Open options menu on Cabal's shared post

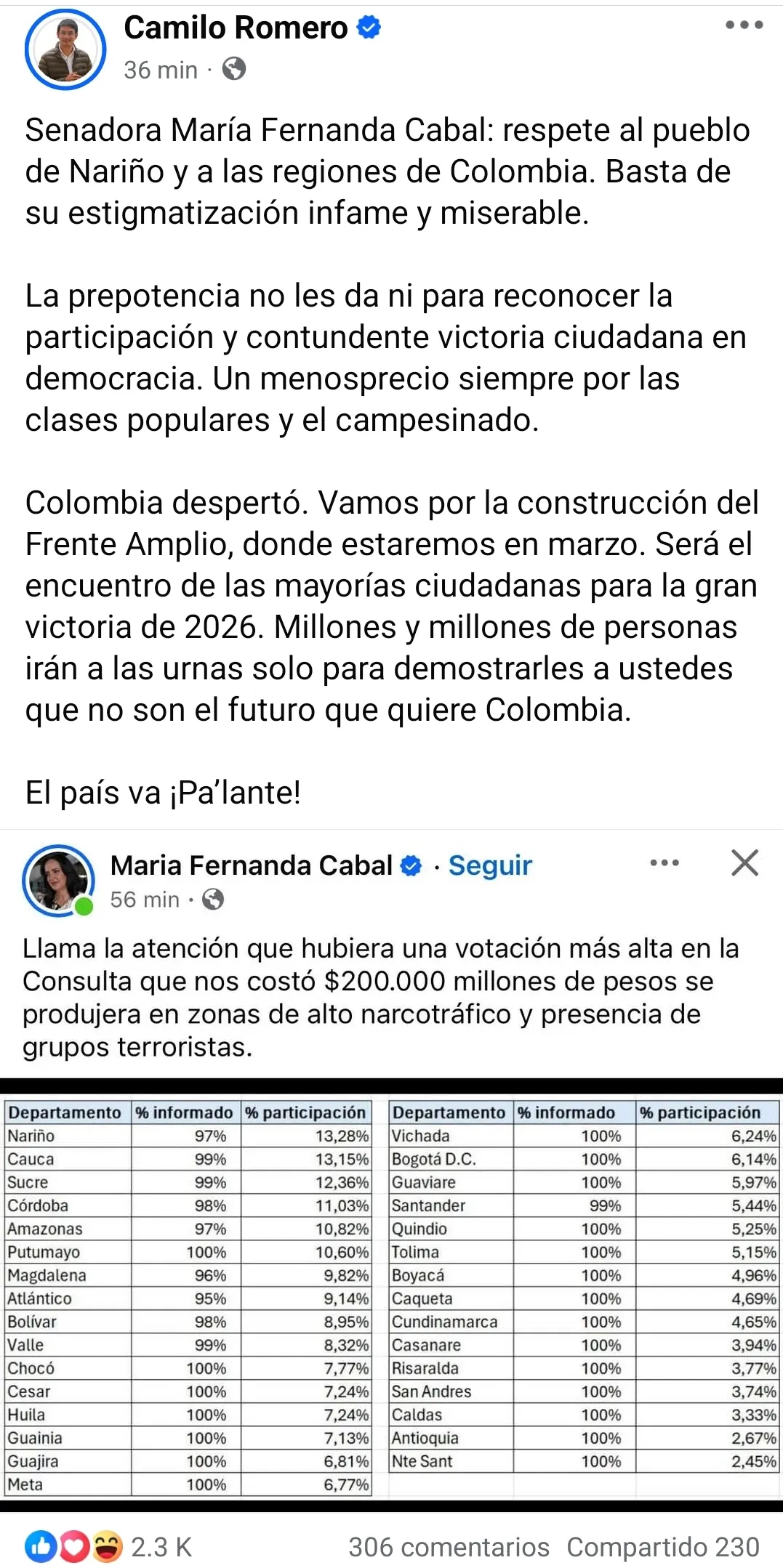click(664, 863)
